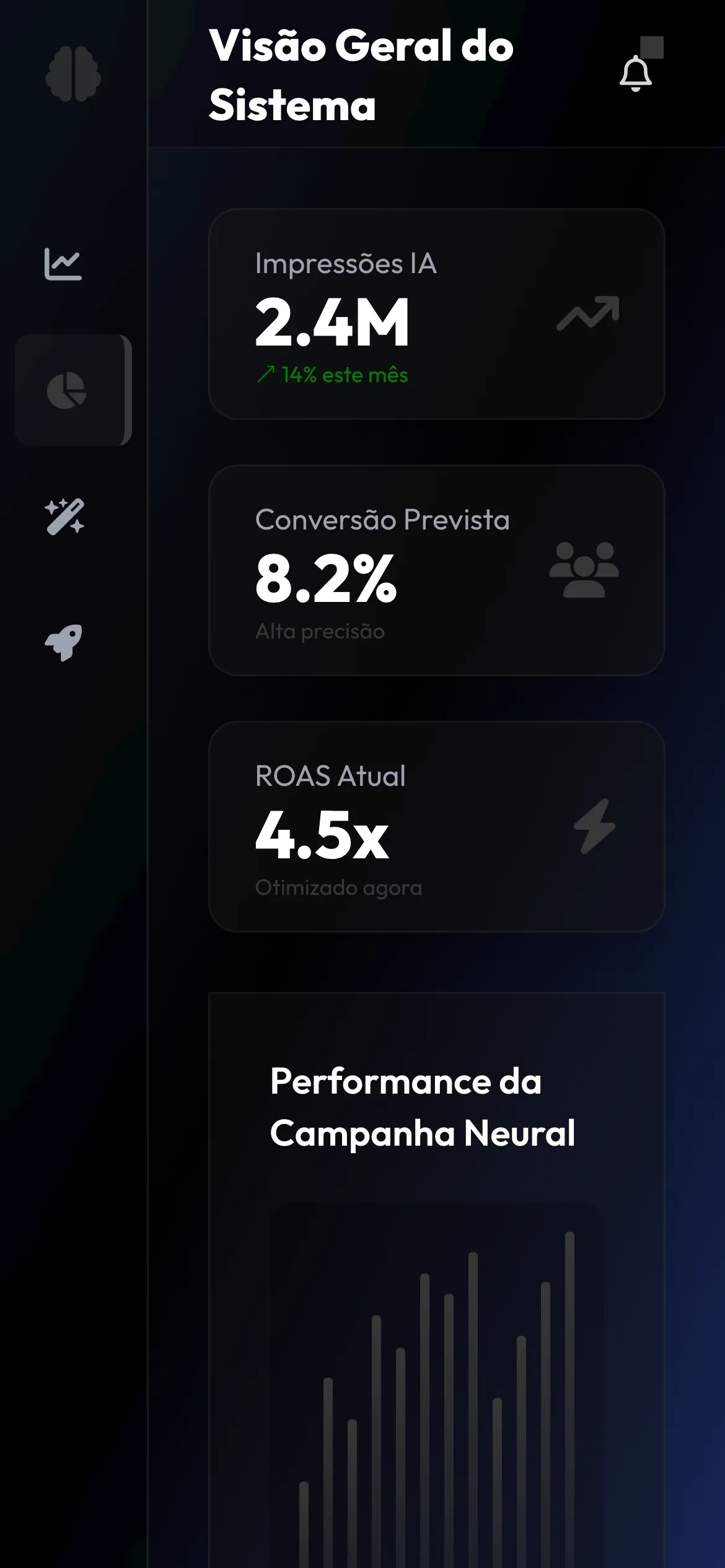This screenshot has height=1568, width=725.
Task: Click the Otimizado agora status text
Action: click(x=338, y=889)
